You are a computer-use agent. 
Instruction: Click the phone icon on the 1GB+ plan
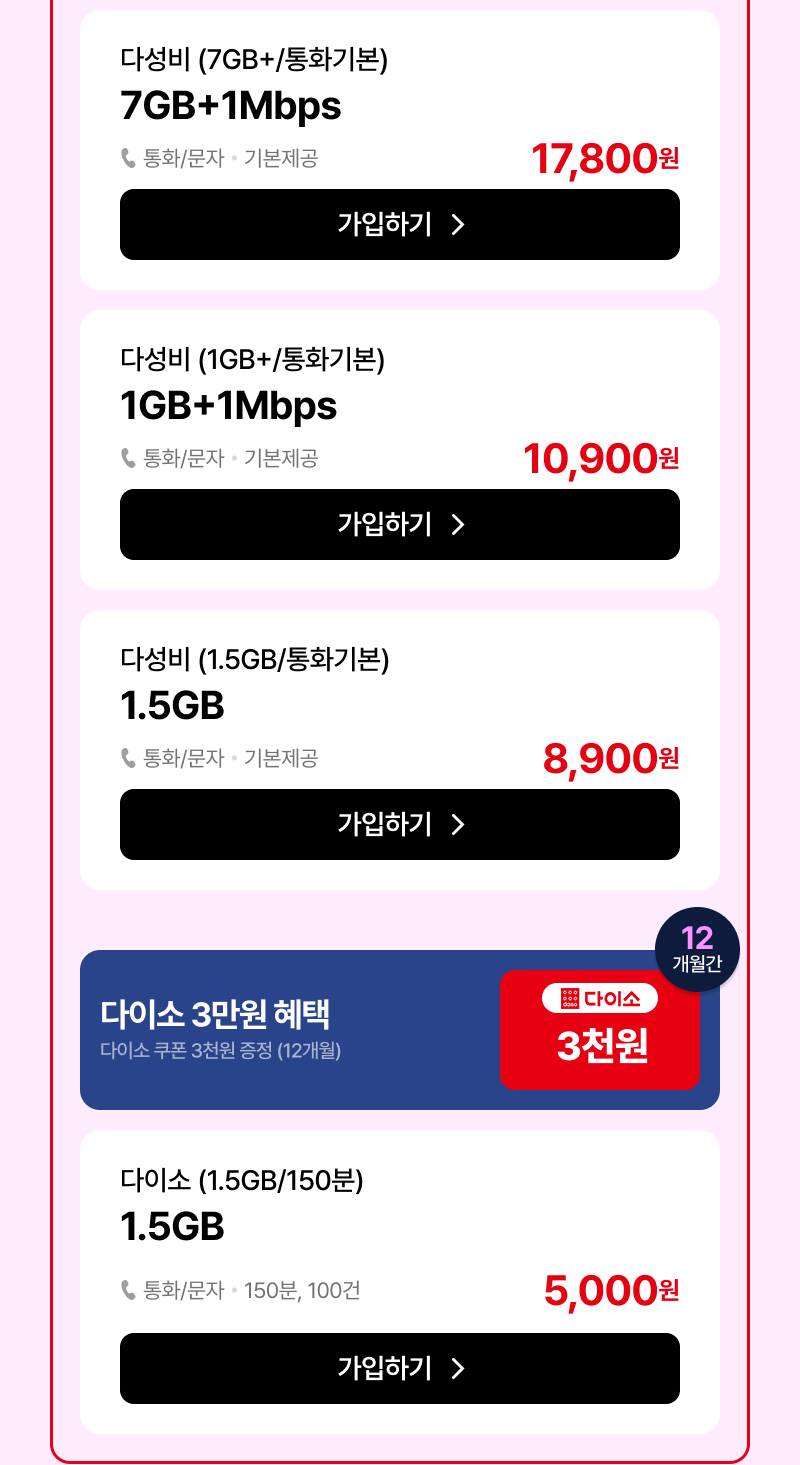pyautogui.click(x=127, y=458)
